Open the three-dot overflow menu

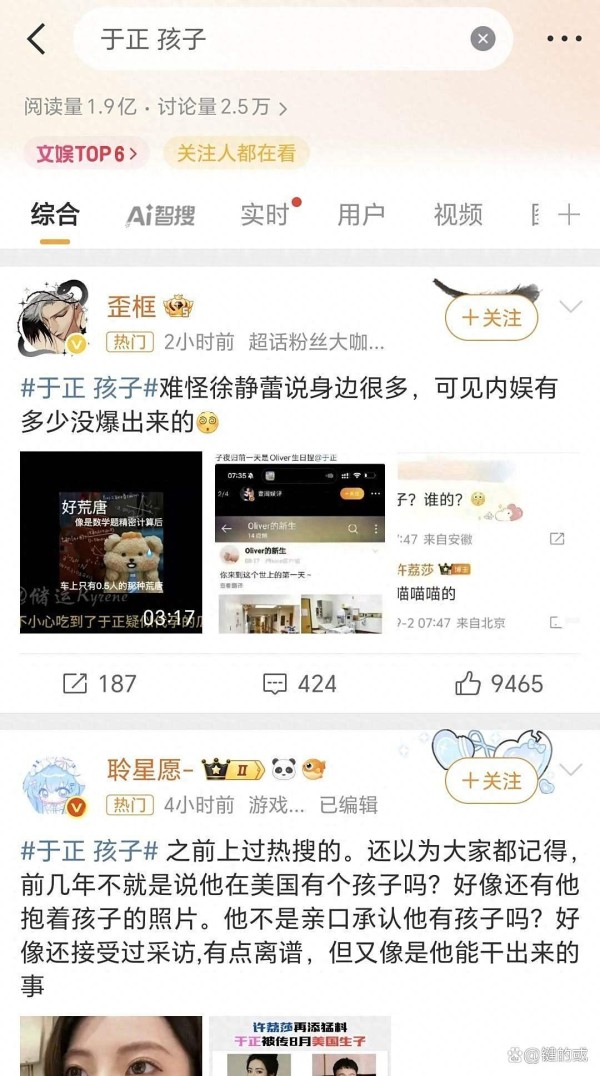click(x=563, y=39)
